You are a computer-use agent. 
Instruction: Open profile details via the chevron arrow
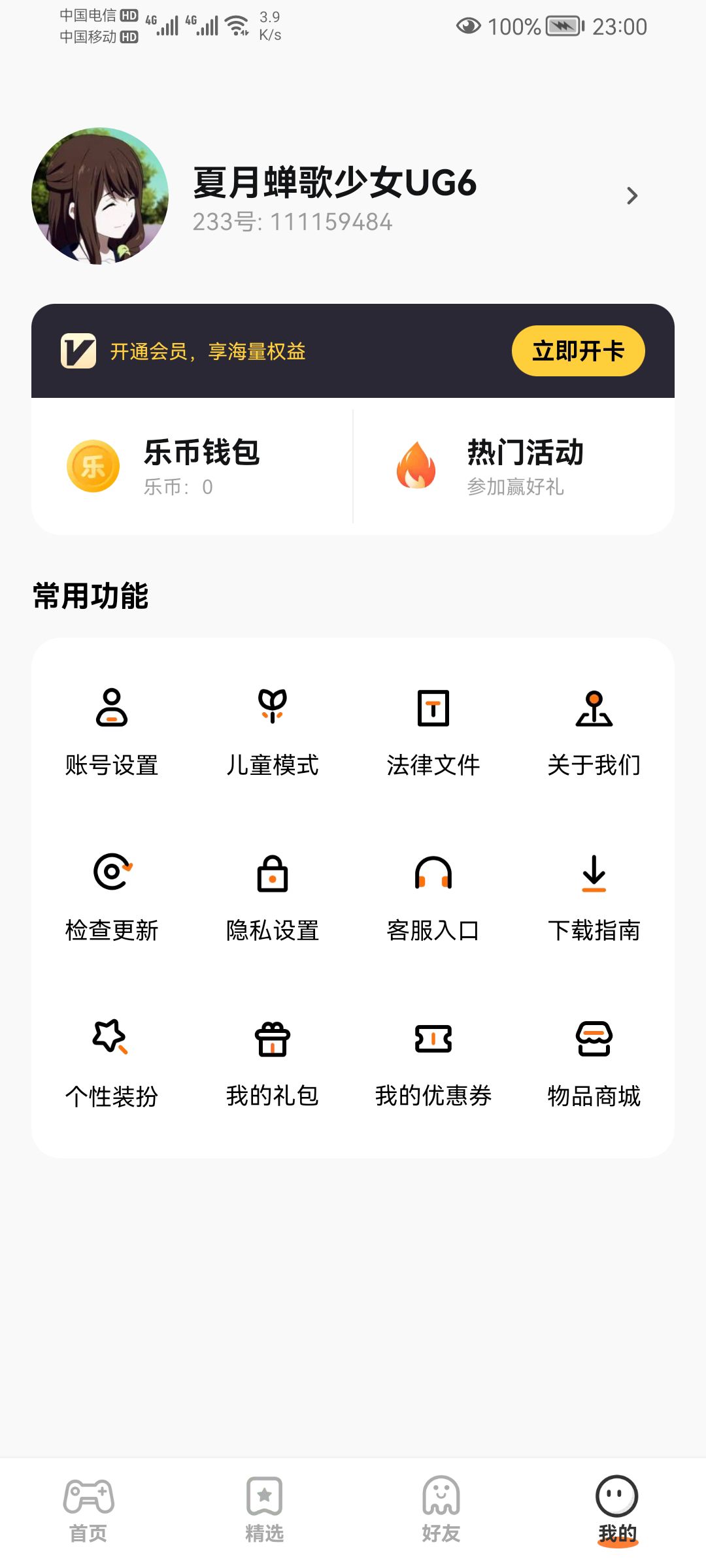[631, 196]
